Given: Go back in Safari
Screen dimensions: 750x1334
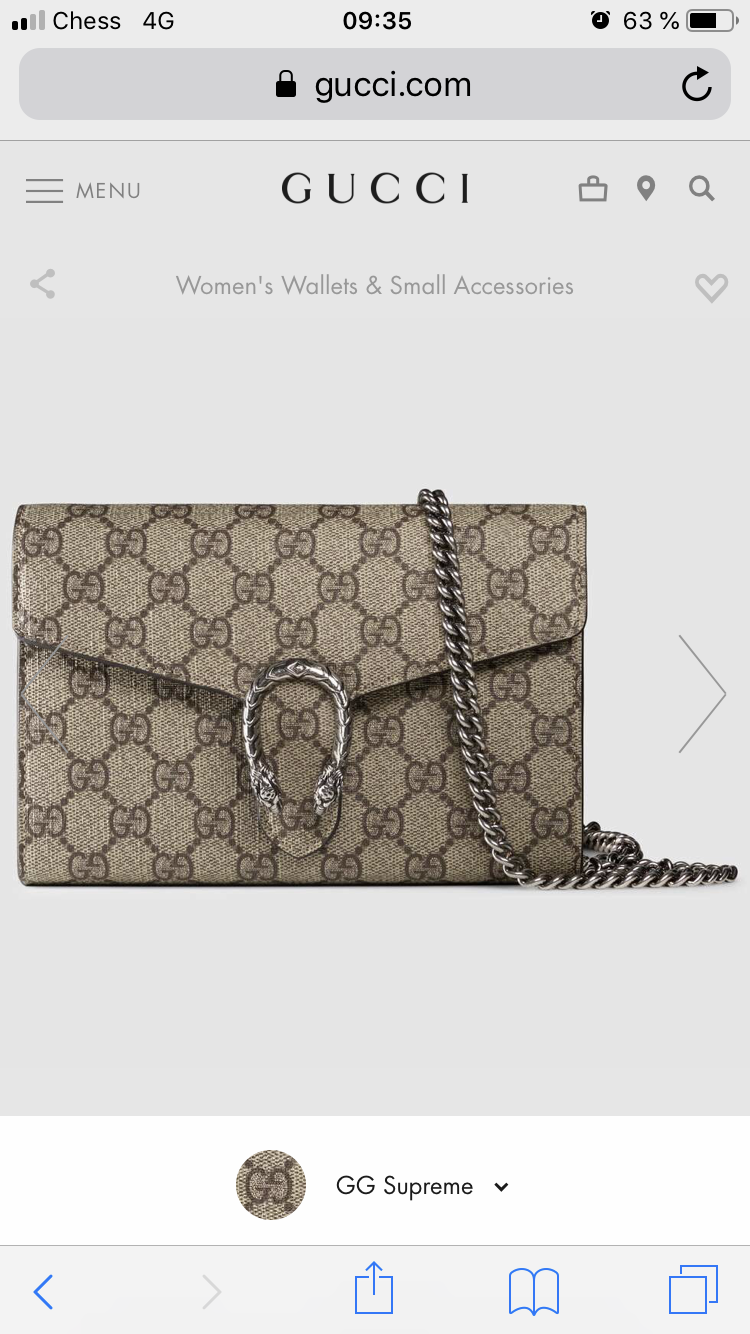Looking at the screenshot, I should coord(43,1292).
